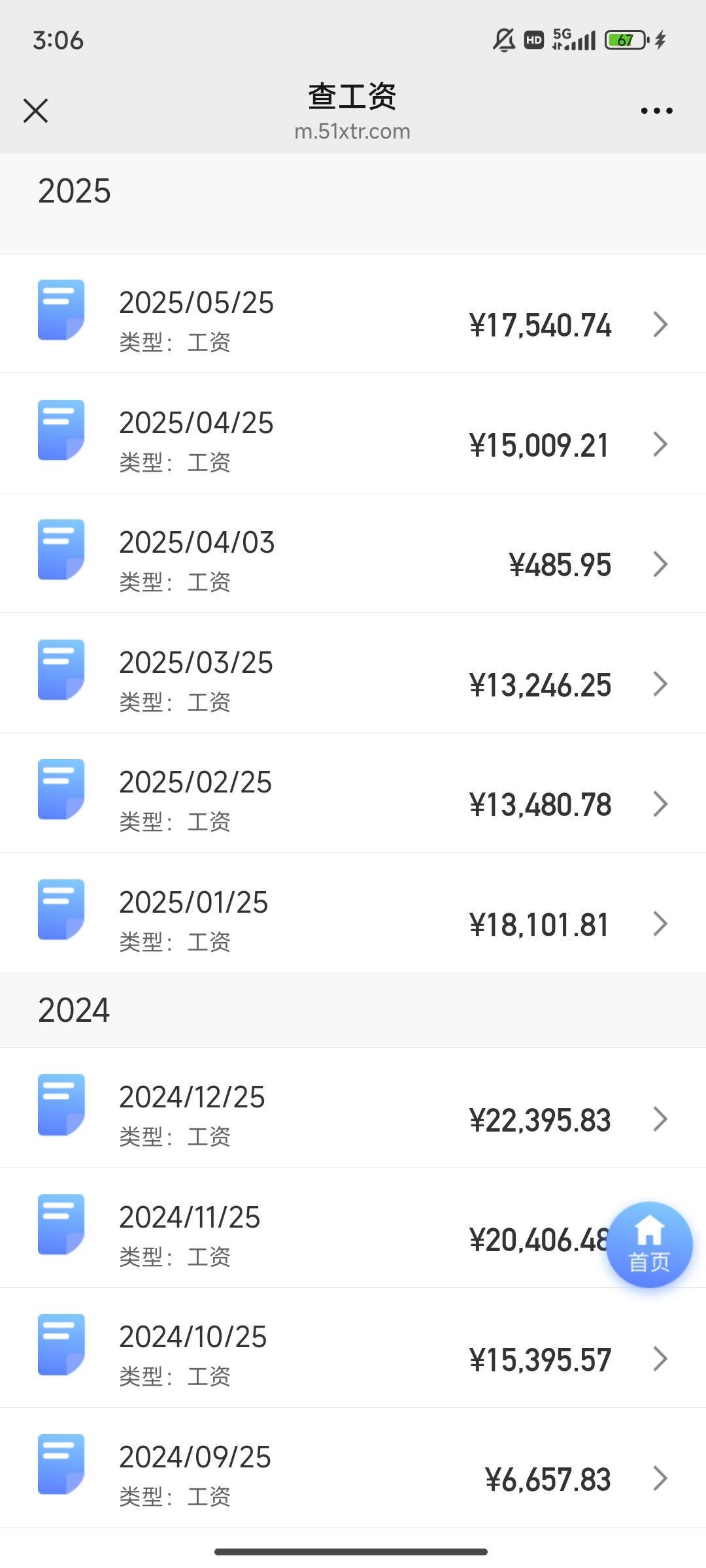Close the 查工资 web page
Image resolution: width=706 pixels, height=1568 pixels.
pyautogui.click(x=35, y=110)
